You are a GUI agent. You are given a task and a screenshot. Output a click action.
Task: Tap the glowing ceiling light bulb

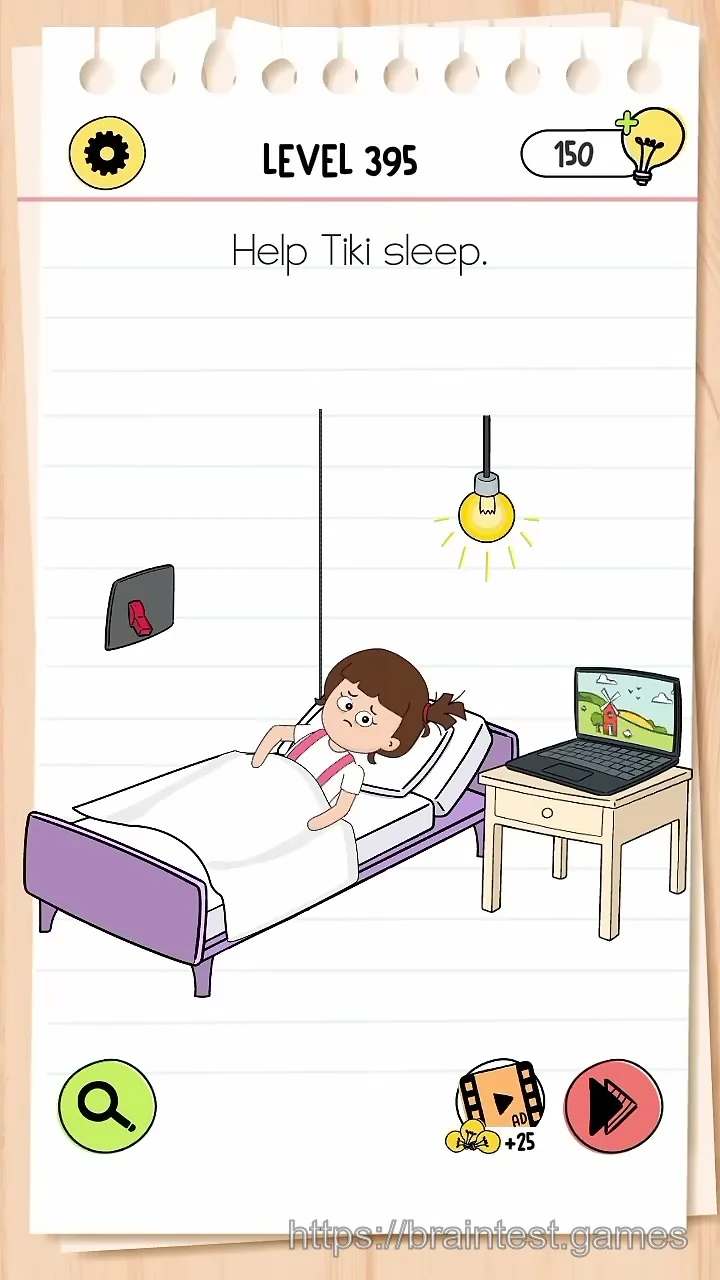(x=486, y=512)
